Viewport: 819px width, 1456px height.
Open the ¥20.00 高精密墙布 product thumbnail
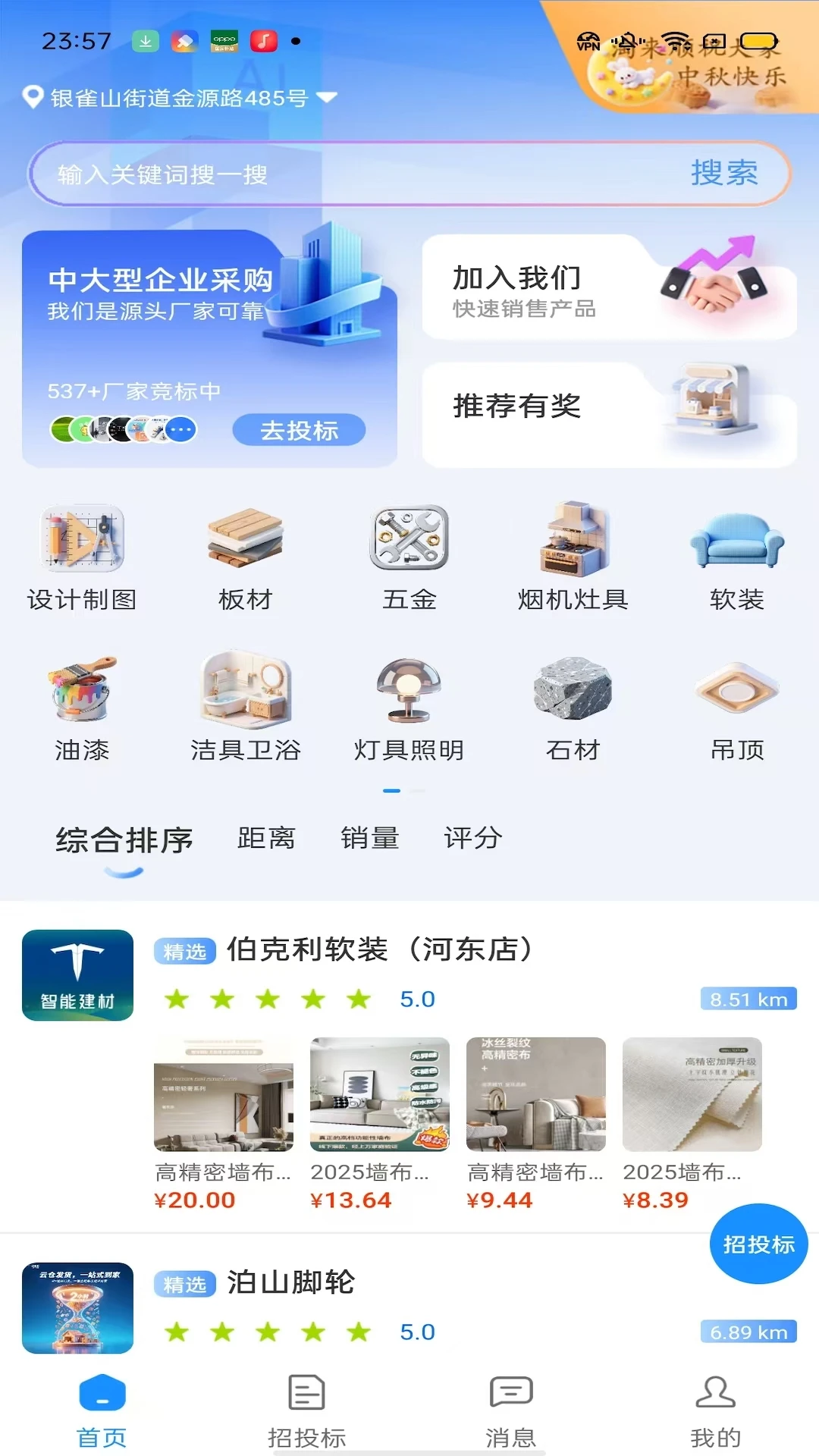221,1095
